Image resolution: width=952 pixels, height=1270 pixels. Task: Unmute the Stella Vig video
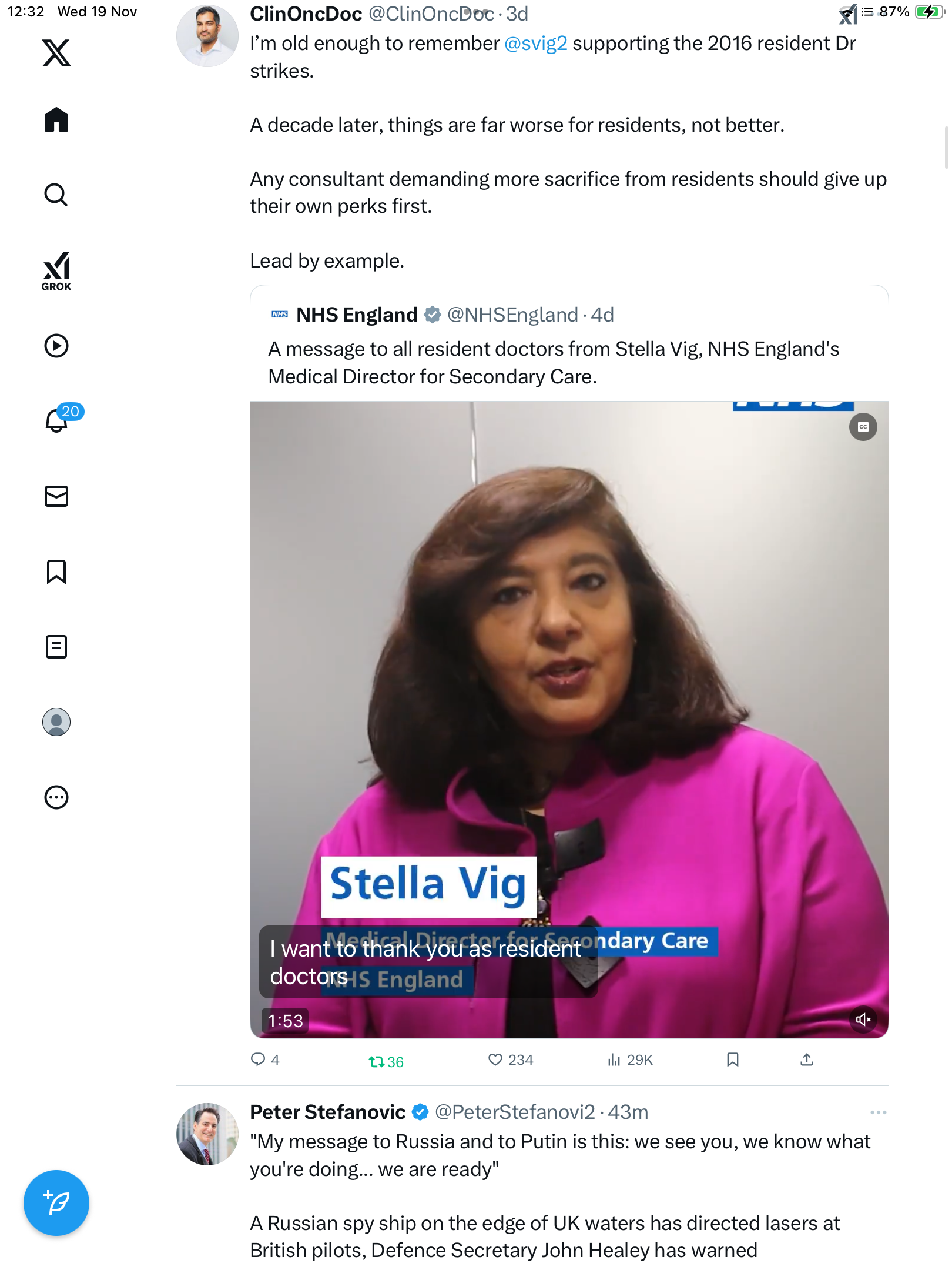[x=863, y=1020]
